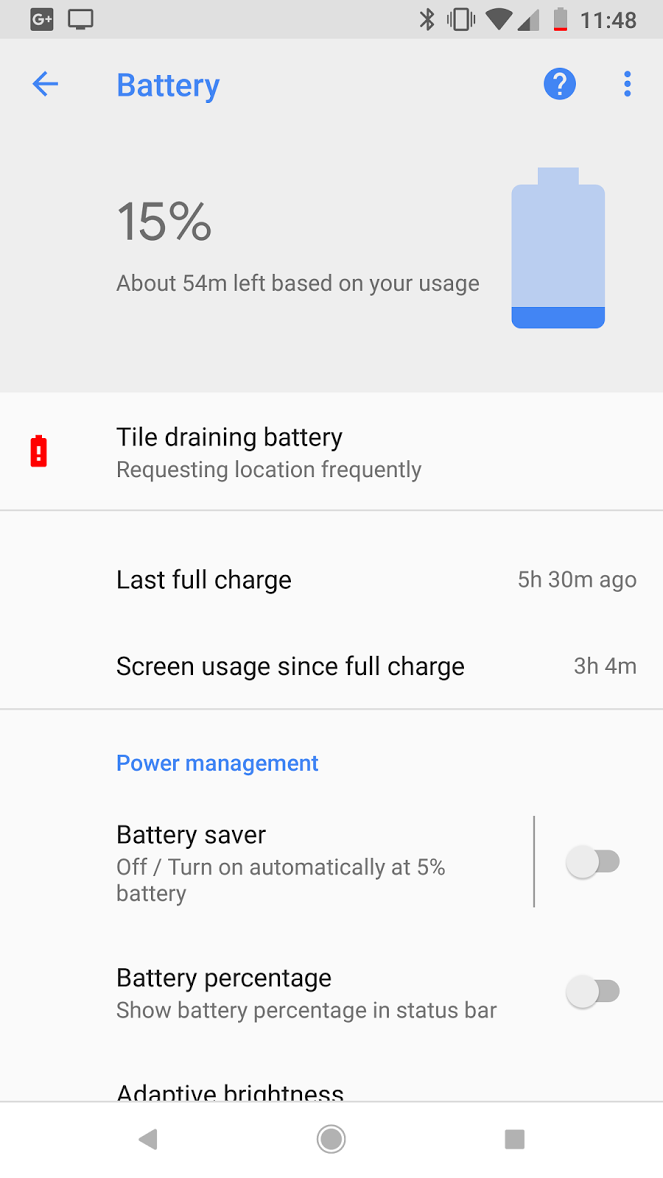Image resolution: width=663 pixels, height=1178 pixels.
Task: Tap the system home button
Action: click(331, 1139)
